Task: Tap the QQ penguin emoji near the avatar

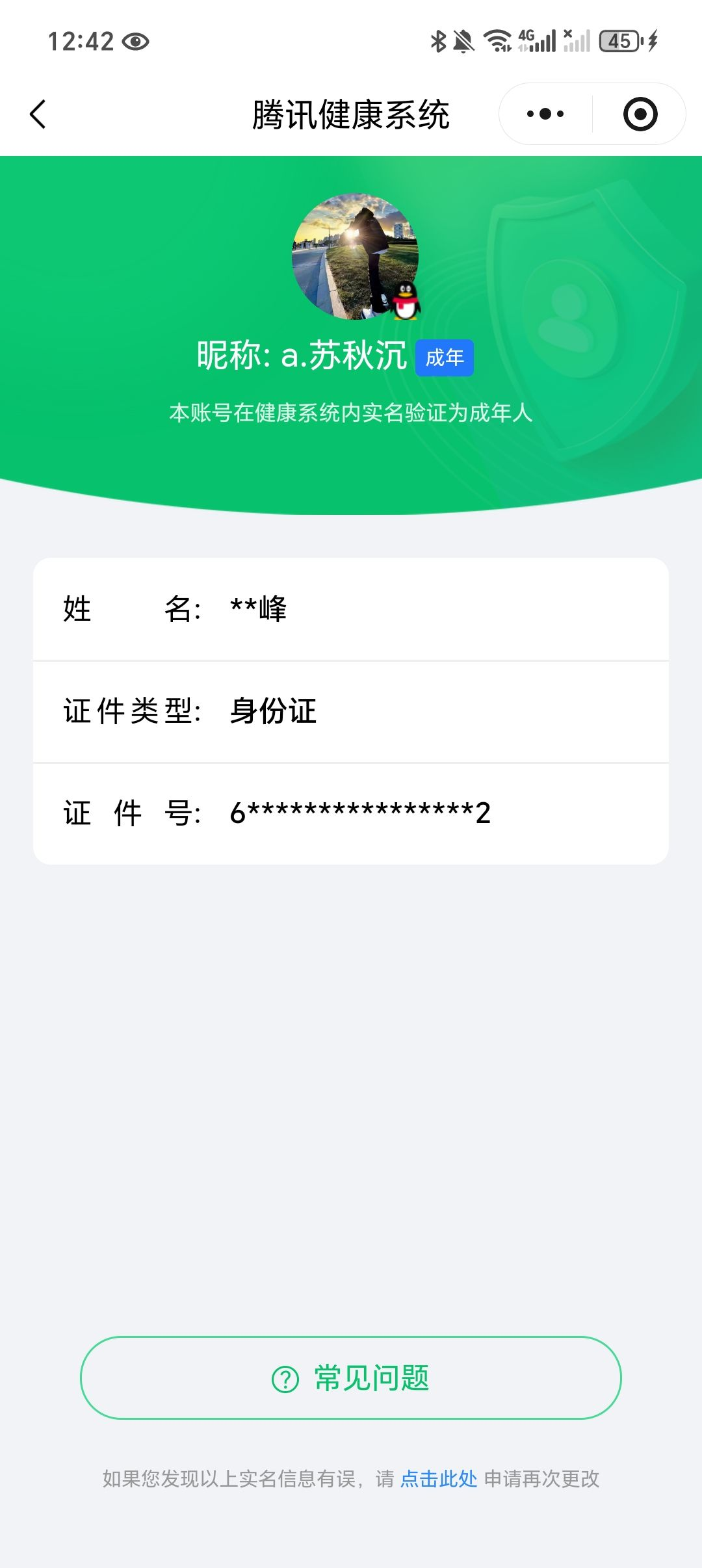Action: 404,302
